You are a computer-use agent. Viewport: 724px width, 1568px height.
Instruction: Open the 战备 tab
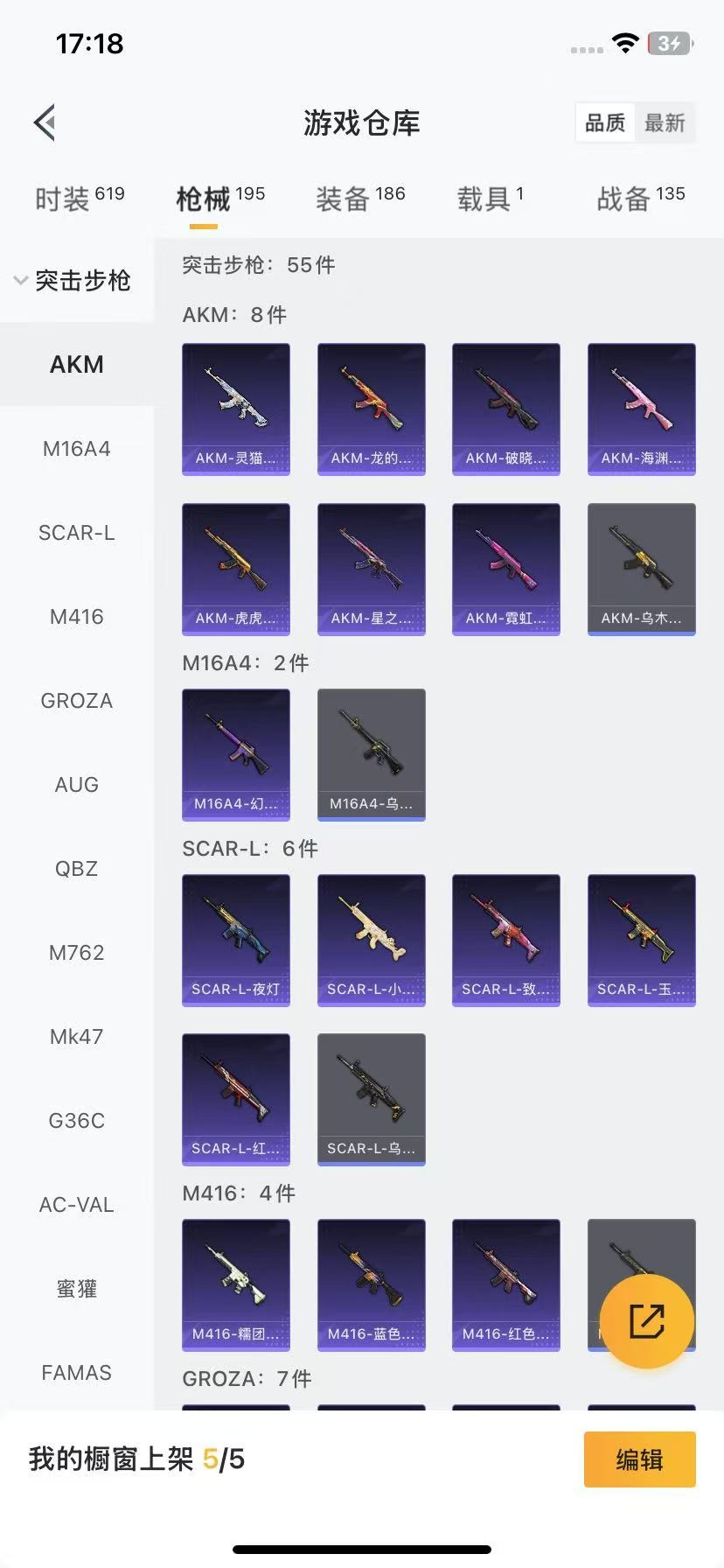640,199
